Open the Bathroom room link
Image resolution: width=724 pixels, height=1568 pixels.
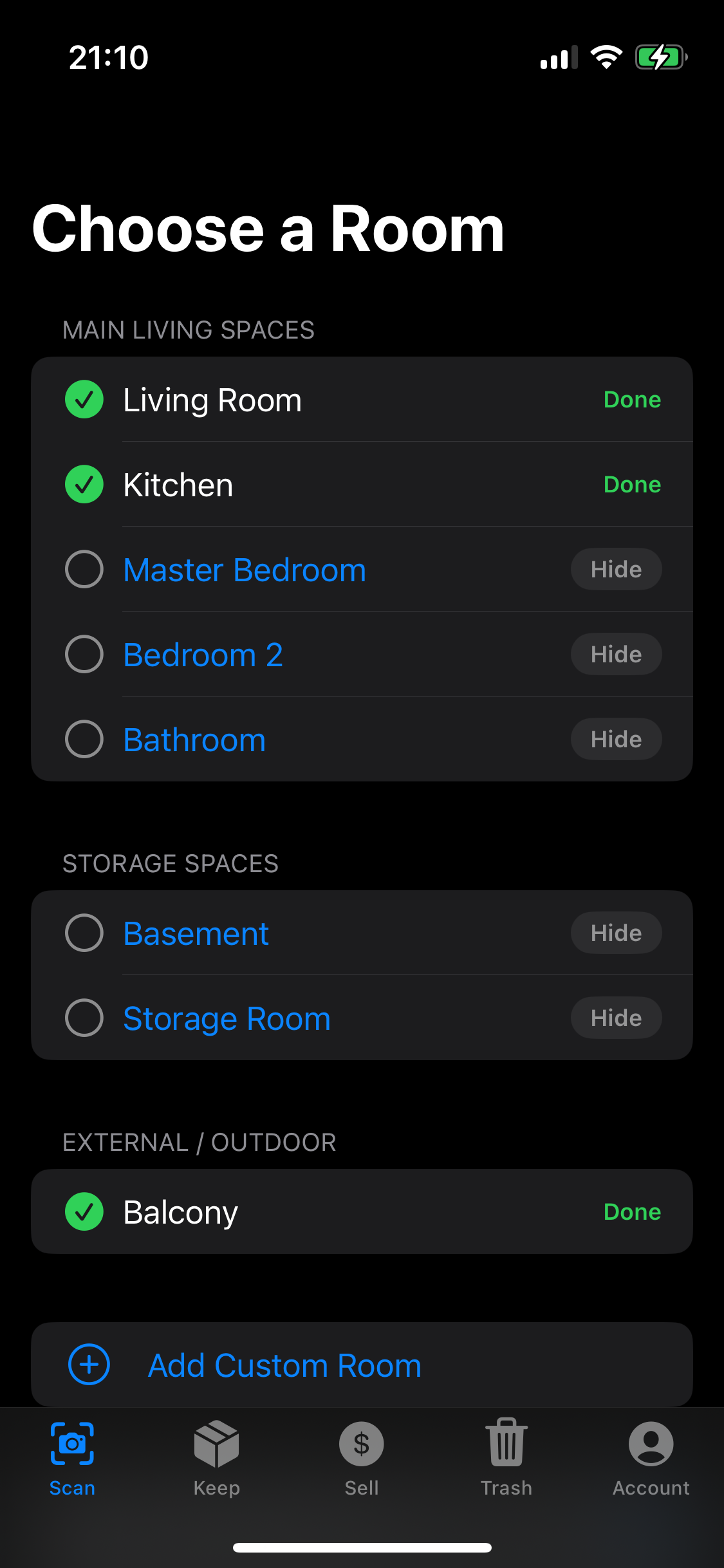tap(194, 739)
